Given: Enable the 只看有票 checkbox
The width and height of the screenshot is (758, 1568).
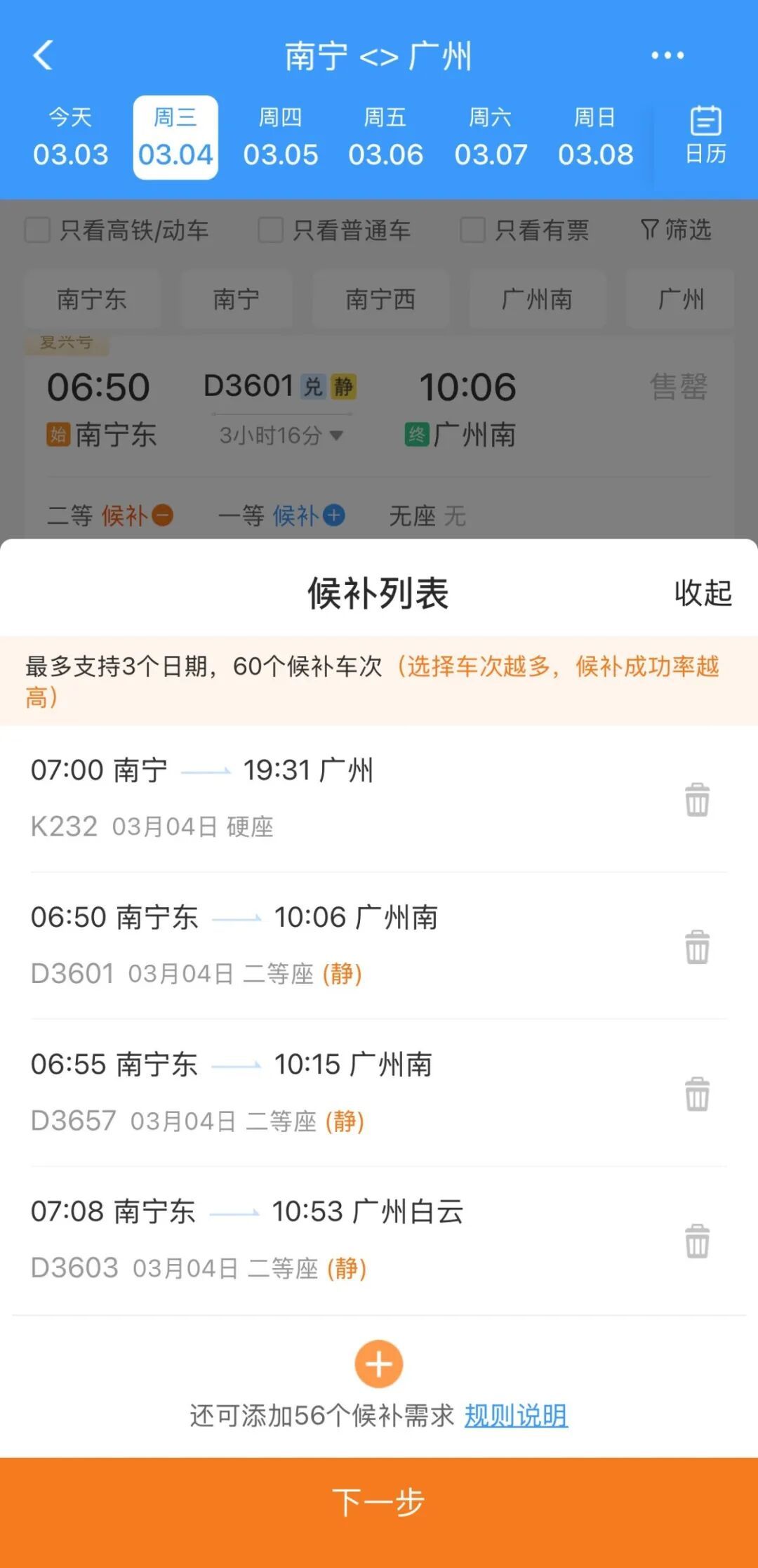Looking at the screenshot, I should tap(472, 230).
